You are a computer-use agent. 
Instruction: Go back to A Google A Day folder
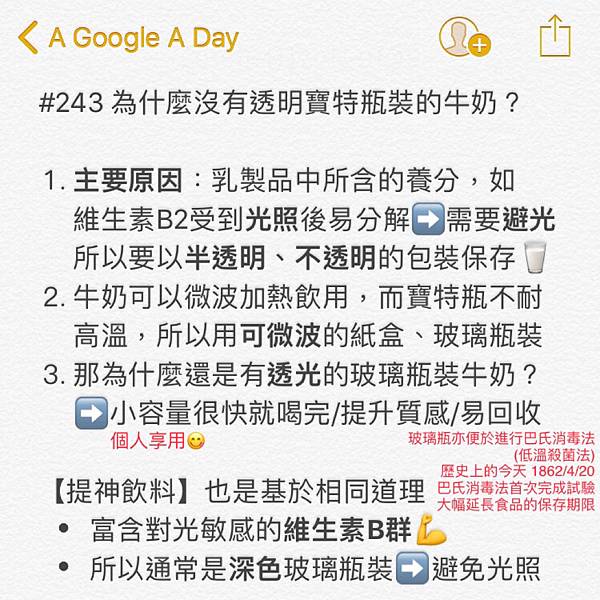point(128,38)
